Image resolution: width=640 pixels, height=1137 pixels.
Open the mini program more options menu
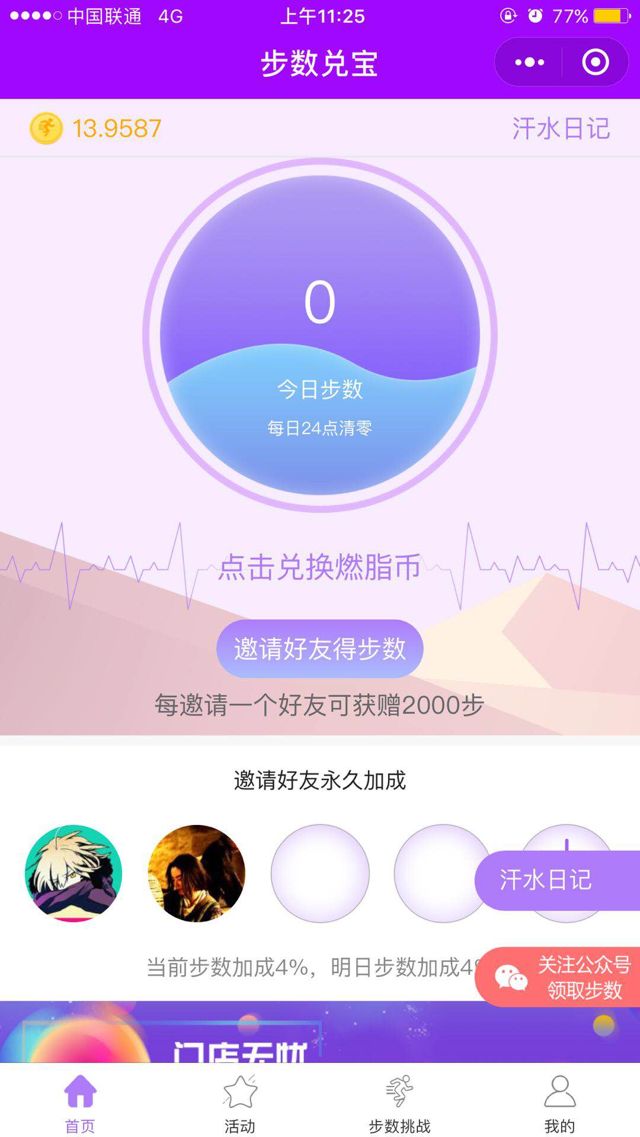click(529, 63)
